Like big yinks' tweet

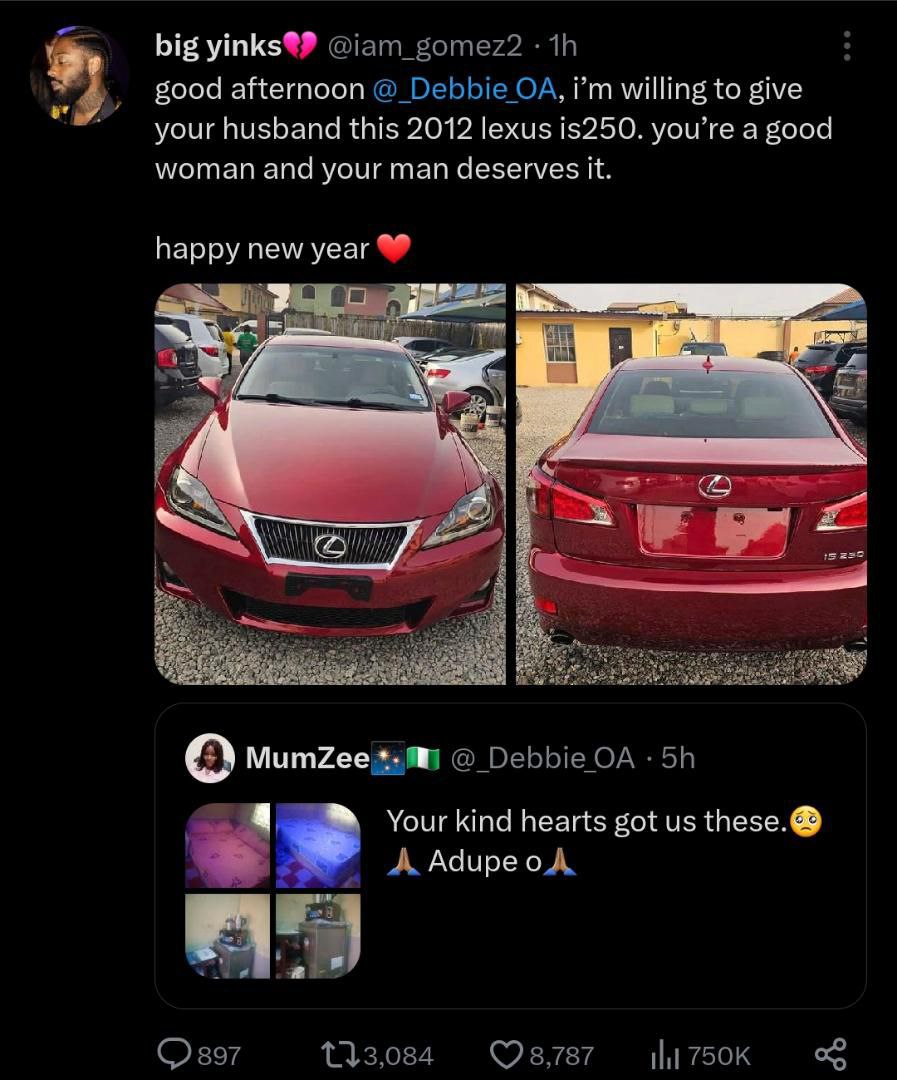[542, 1055]
